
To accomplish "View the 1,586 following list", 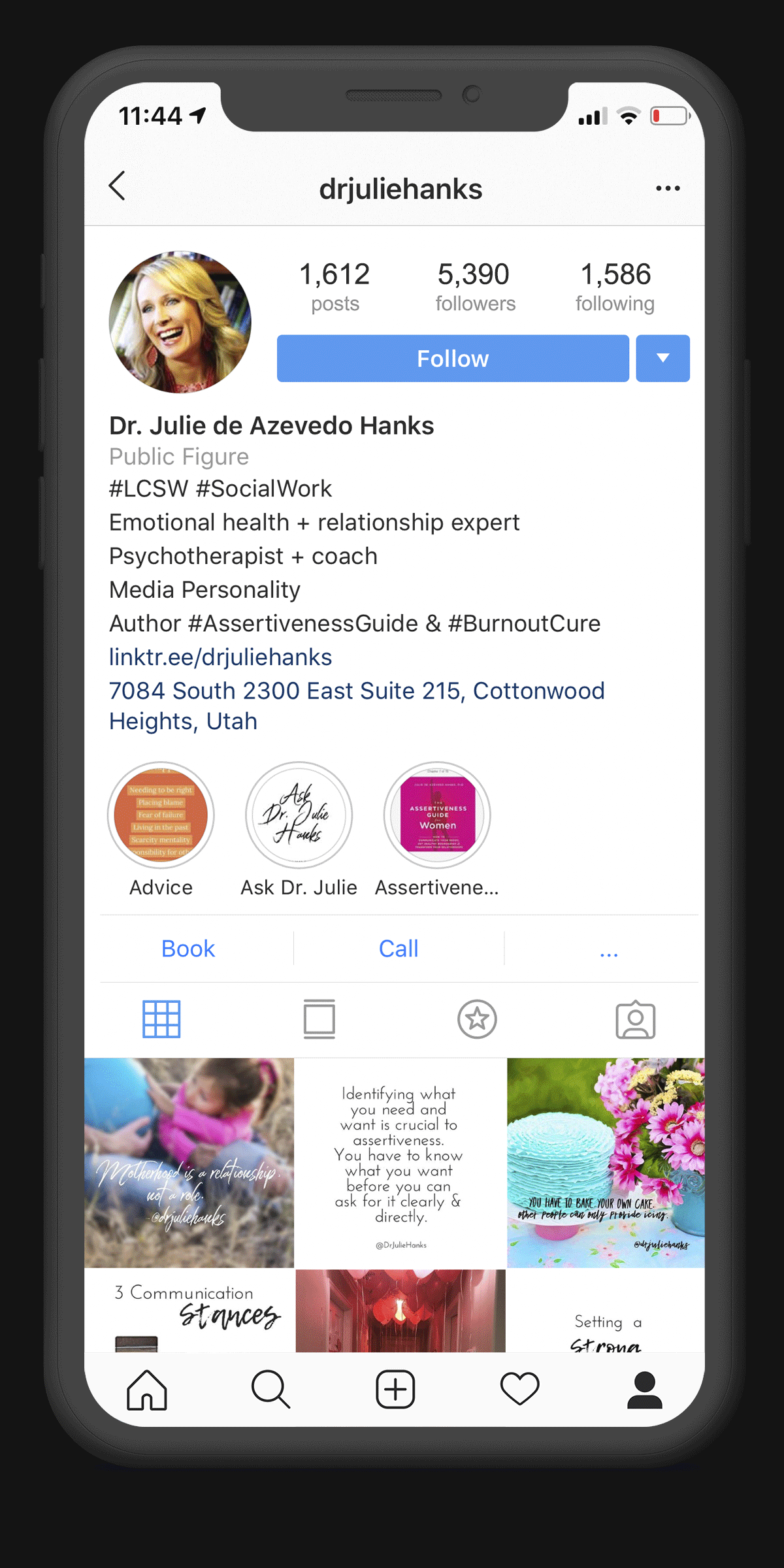I will click(x=615, y=287).
